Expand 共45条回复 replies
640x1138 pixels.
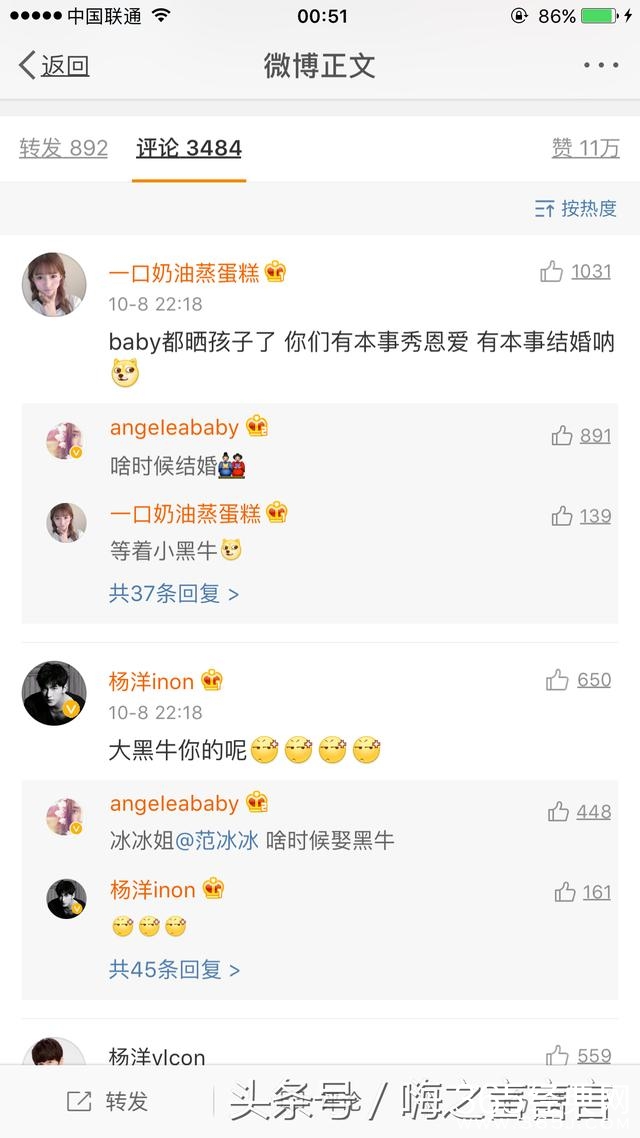coord(174,969)
